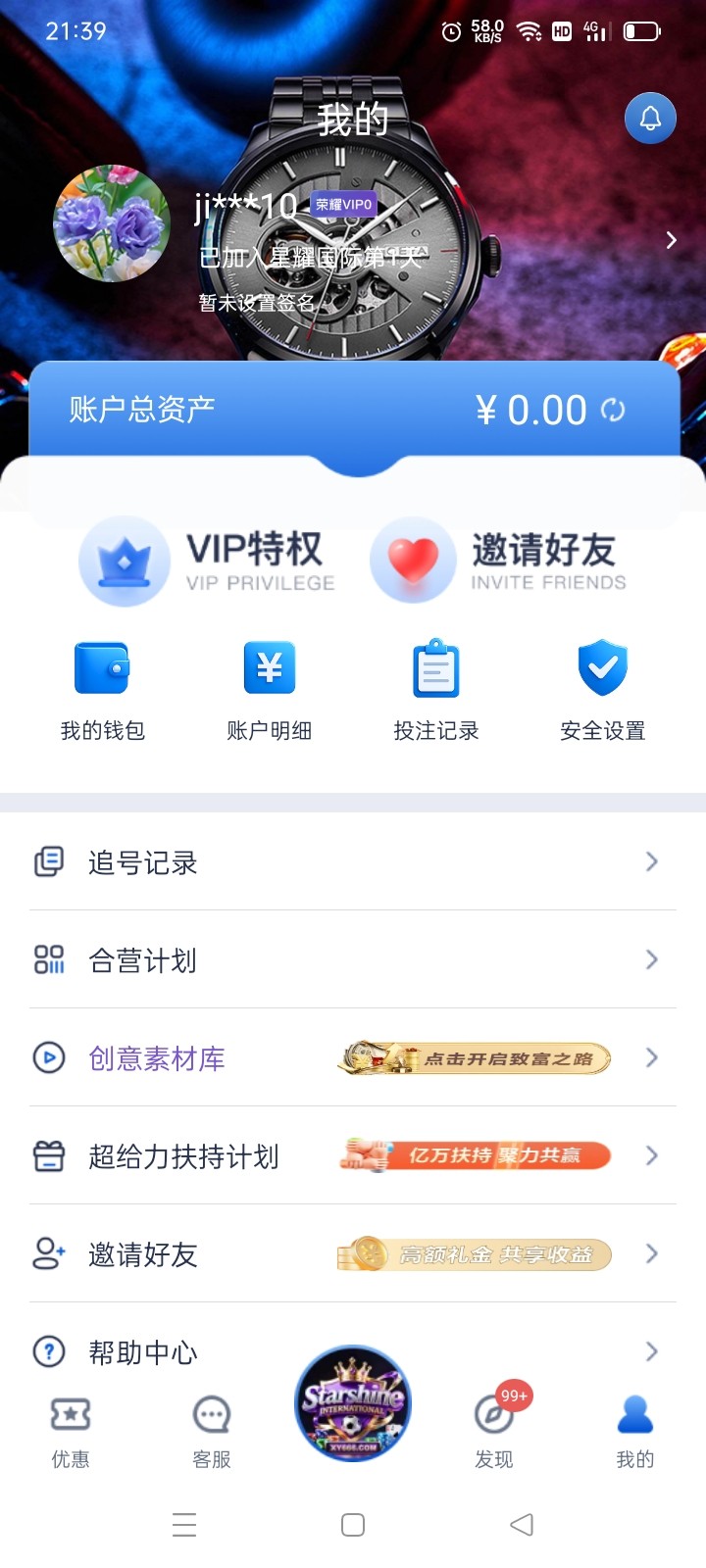Screen dimensions: 706x1568
Task: Open 邀请好友 Invite Friends banner card
Action: pos(498,563)
